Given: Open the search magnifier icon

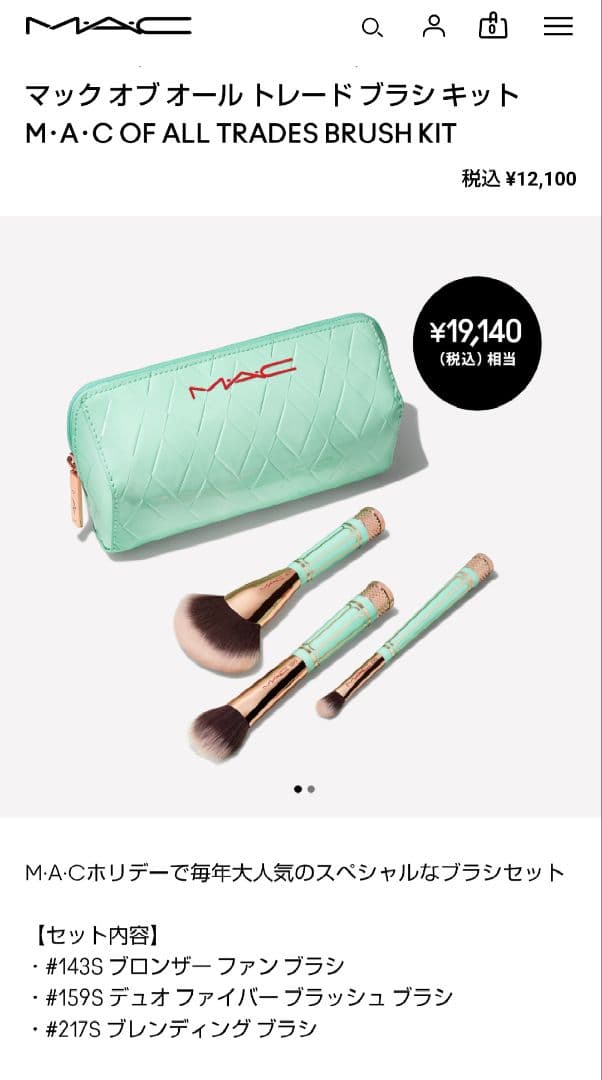Looking at the screenshot, I should [372, 28].
